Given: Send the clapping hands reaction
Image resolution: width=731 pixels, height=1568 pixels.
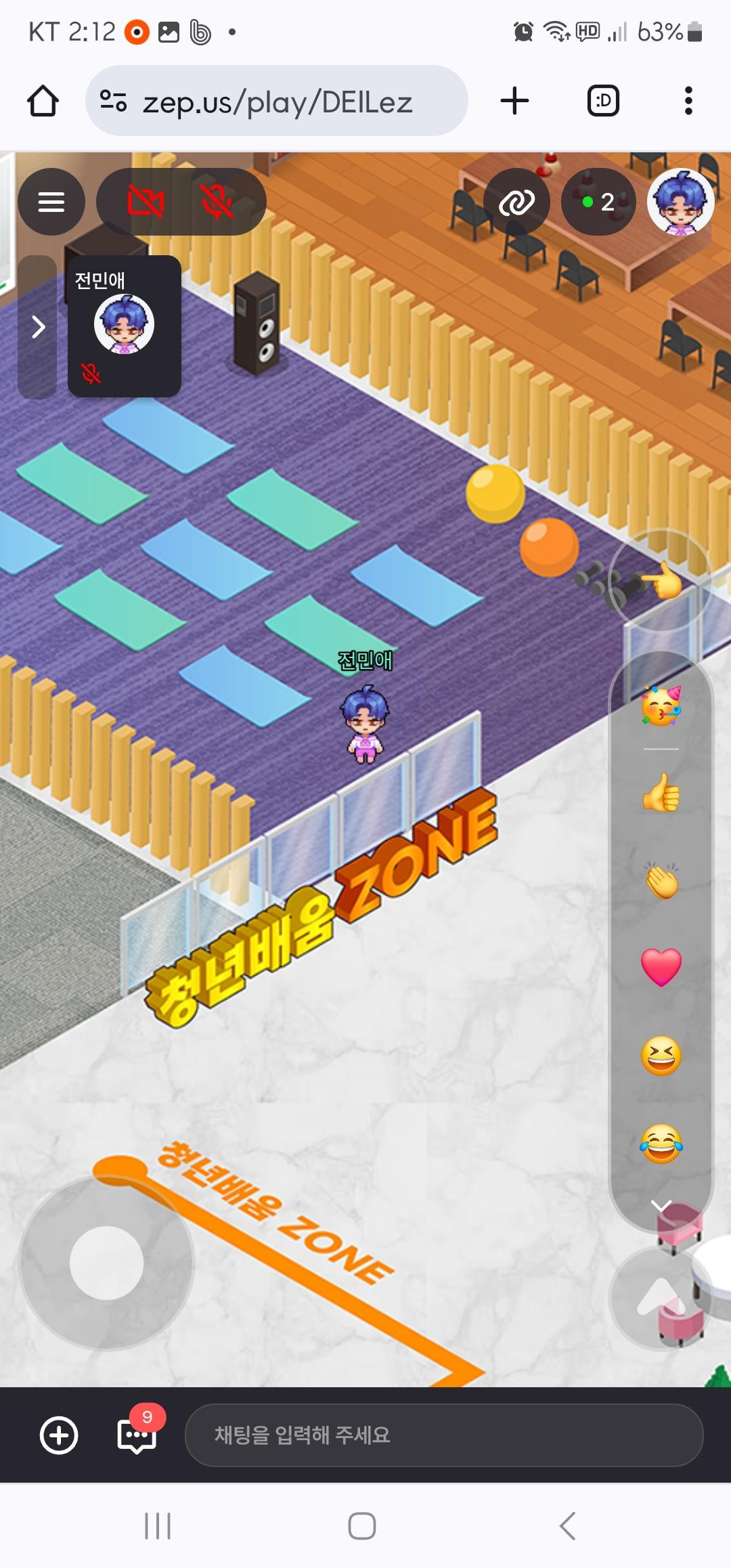Looking at the screenshot, I should click(x=661, y=880).
